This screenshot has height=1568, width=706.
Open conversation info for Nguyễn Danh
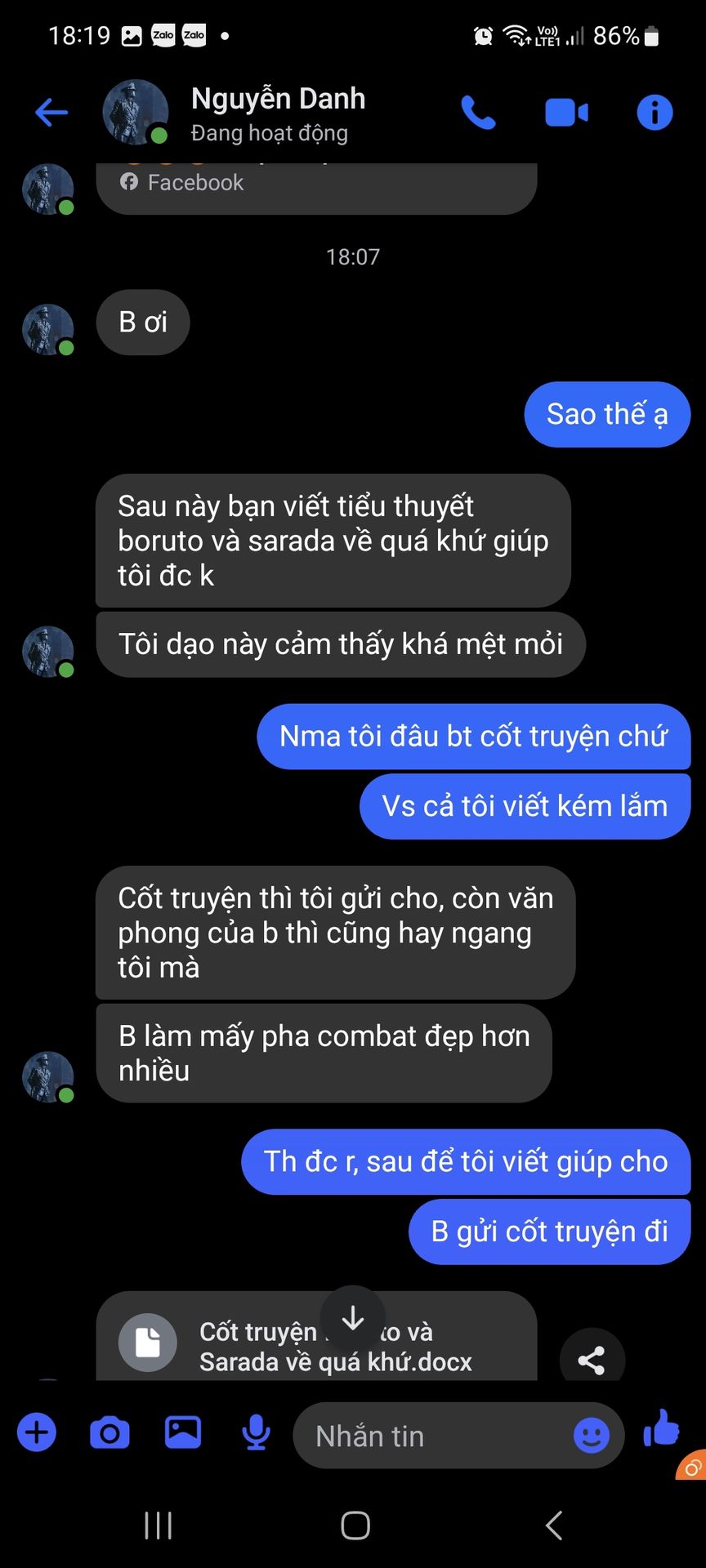pyautogui.click(x=655, y=113)
